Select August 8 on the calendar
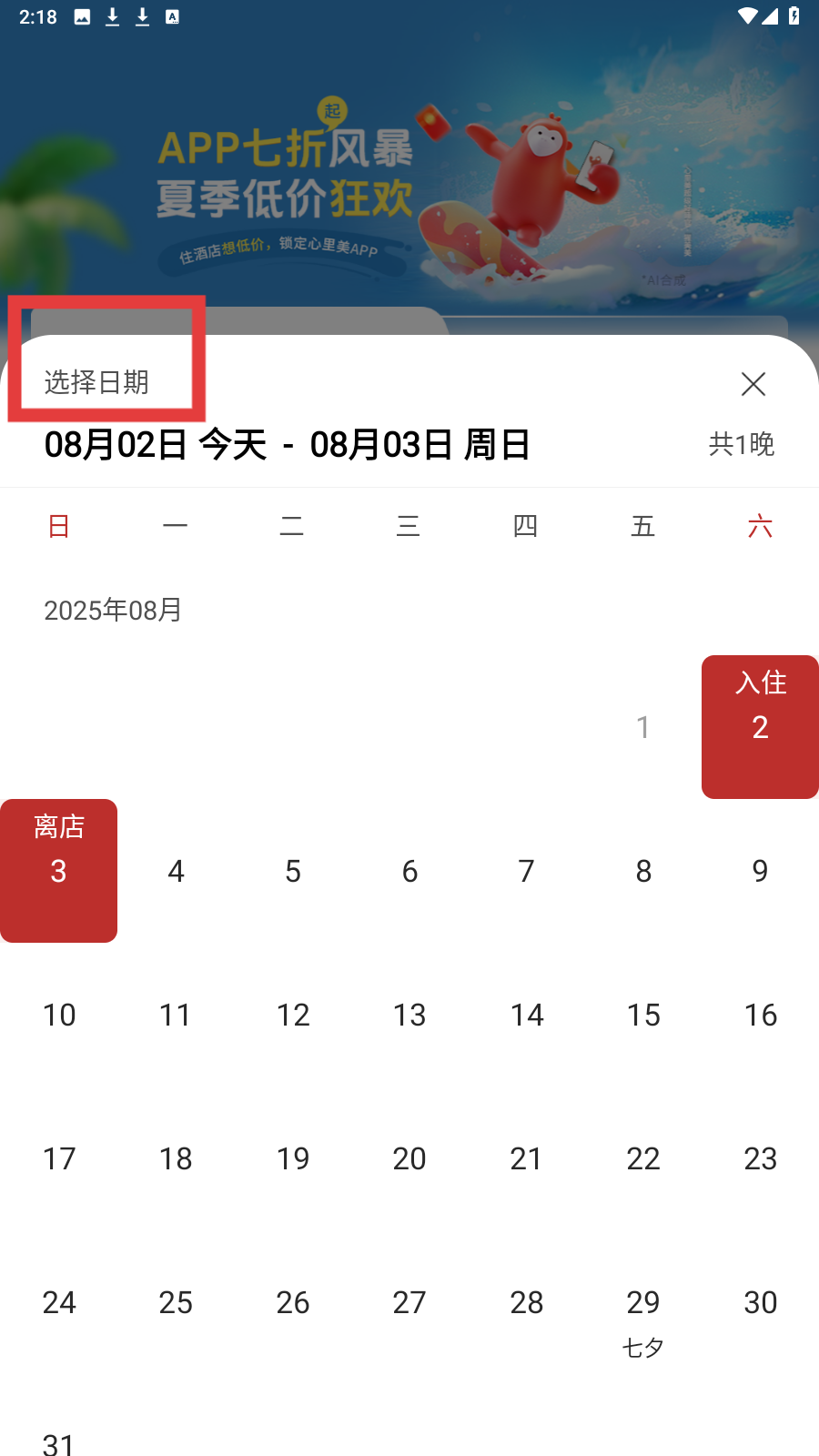819x1456 pixels. (x=643, y=871)
